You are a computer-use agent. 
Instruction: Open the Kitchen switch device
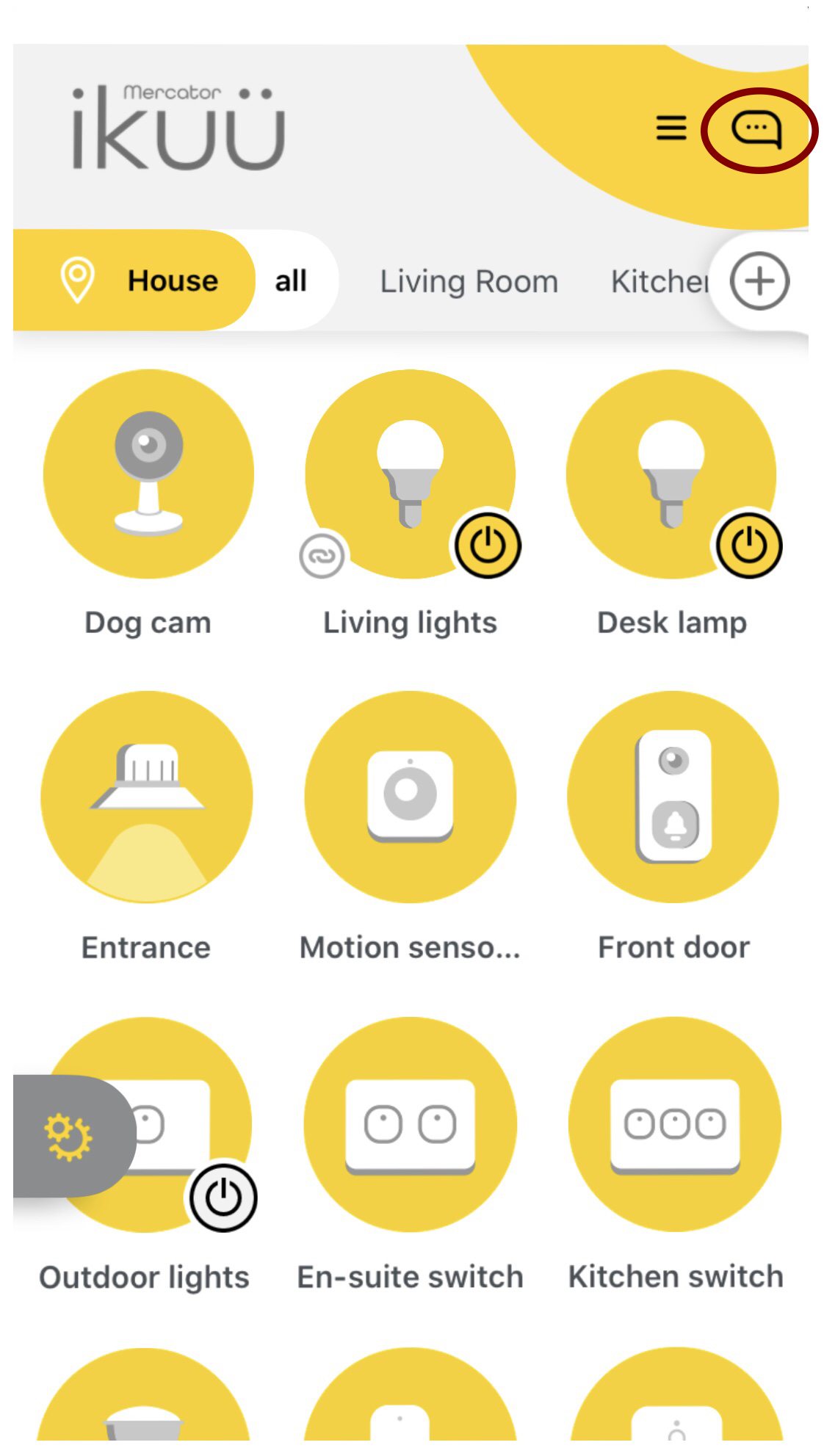pyautogui.click(x=675, y=1125)
